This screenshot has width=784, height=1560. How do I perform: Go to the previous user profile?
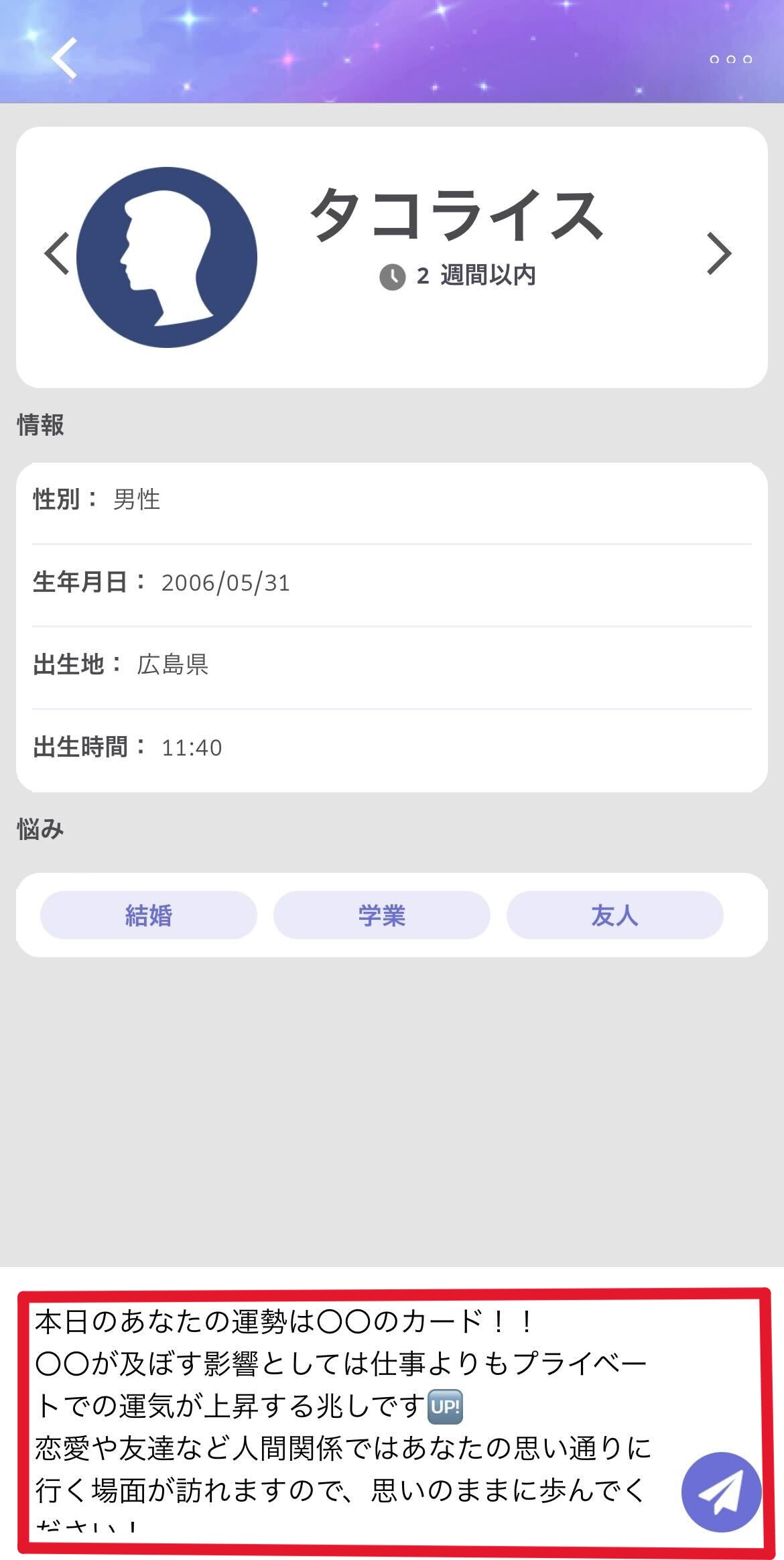57,253
